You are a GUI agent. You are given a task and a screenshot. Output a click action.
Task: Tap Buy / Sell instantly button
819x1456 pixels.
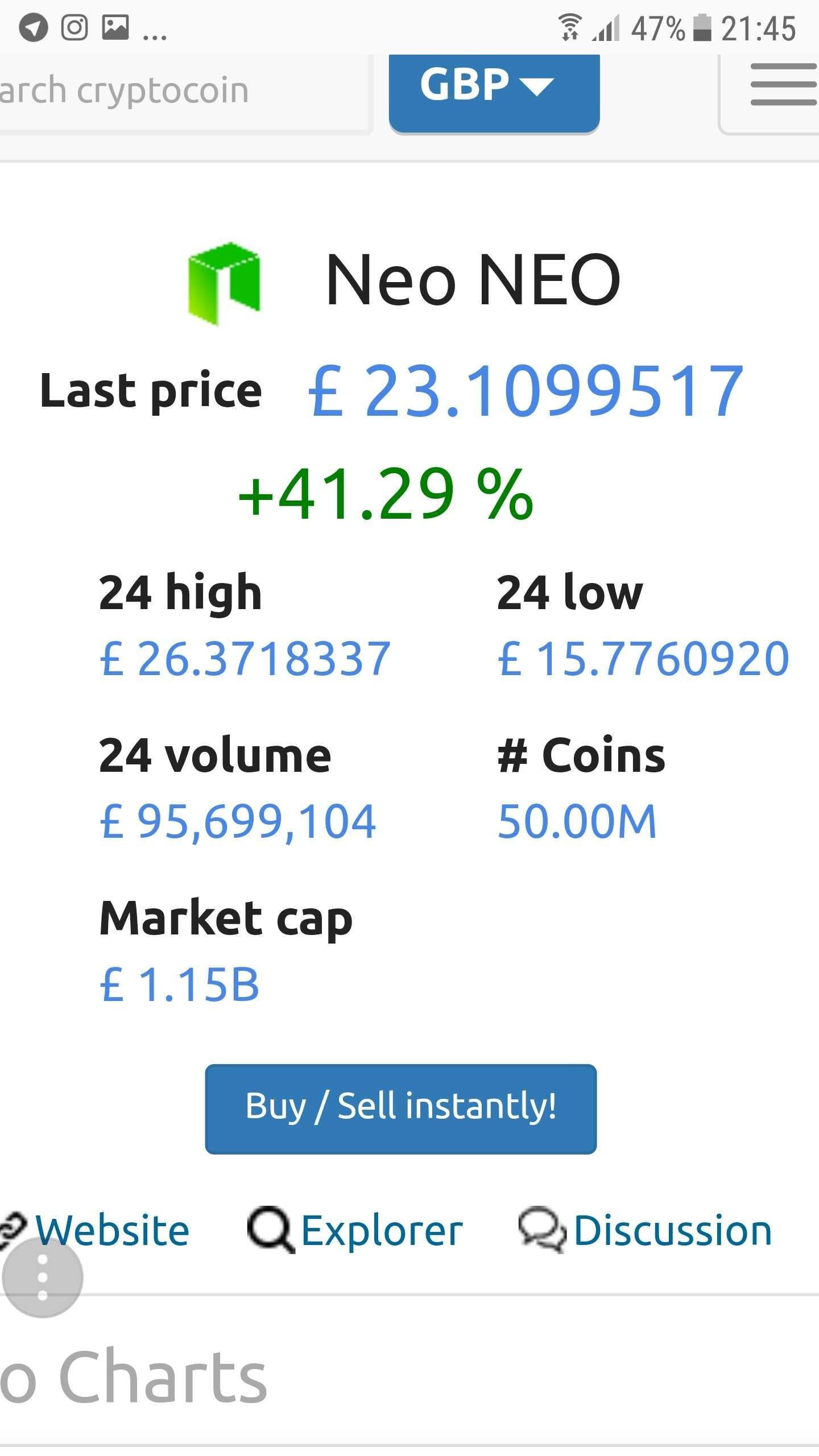click(x=400, y=1108)
